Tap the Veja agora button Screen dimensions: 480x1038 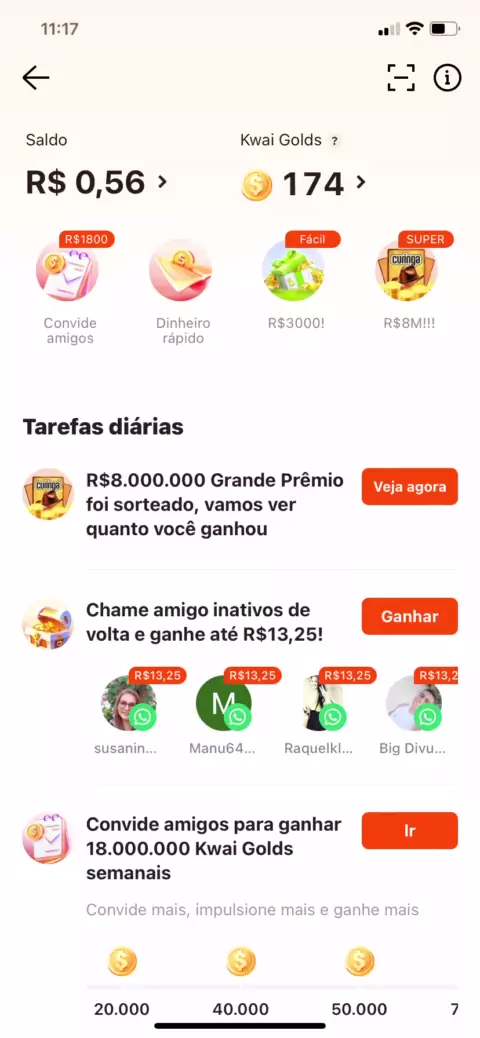[x=410, y=487]
